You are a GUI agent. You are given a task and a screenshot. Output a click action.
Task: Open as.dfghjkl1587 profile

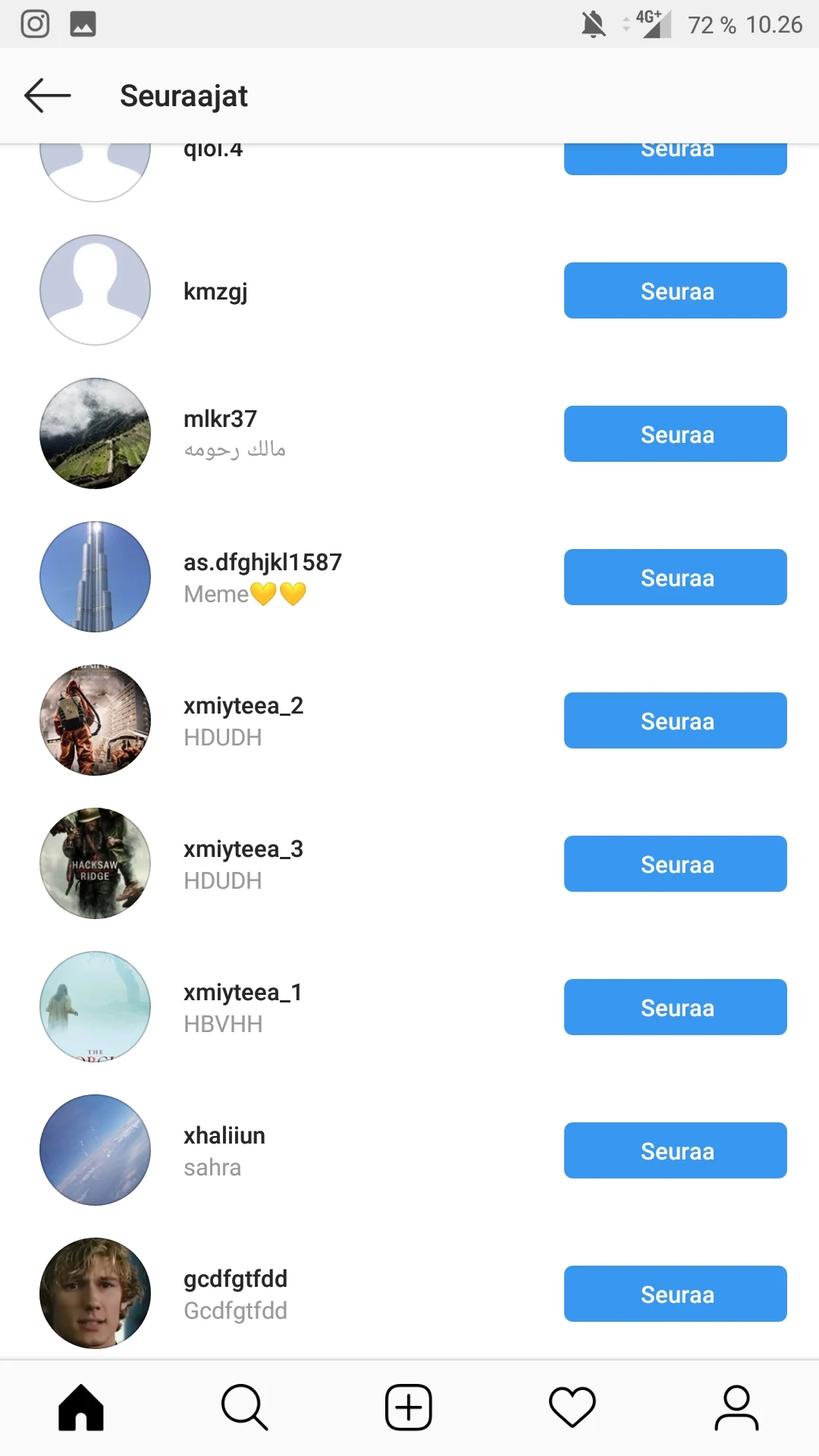click(262, 563)
